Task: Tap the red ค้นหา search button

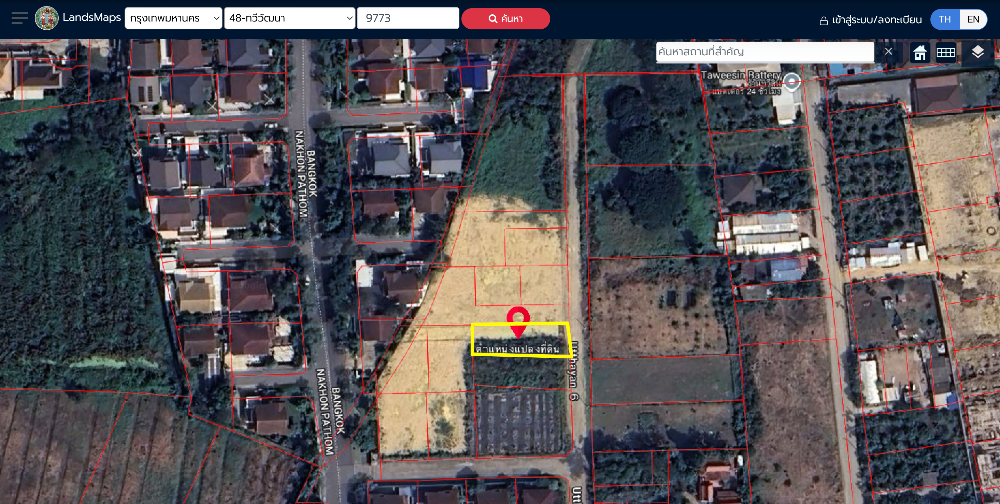Action: click(x=505, y=18)
